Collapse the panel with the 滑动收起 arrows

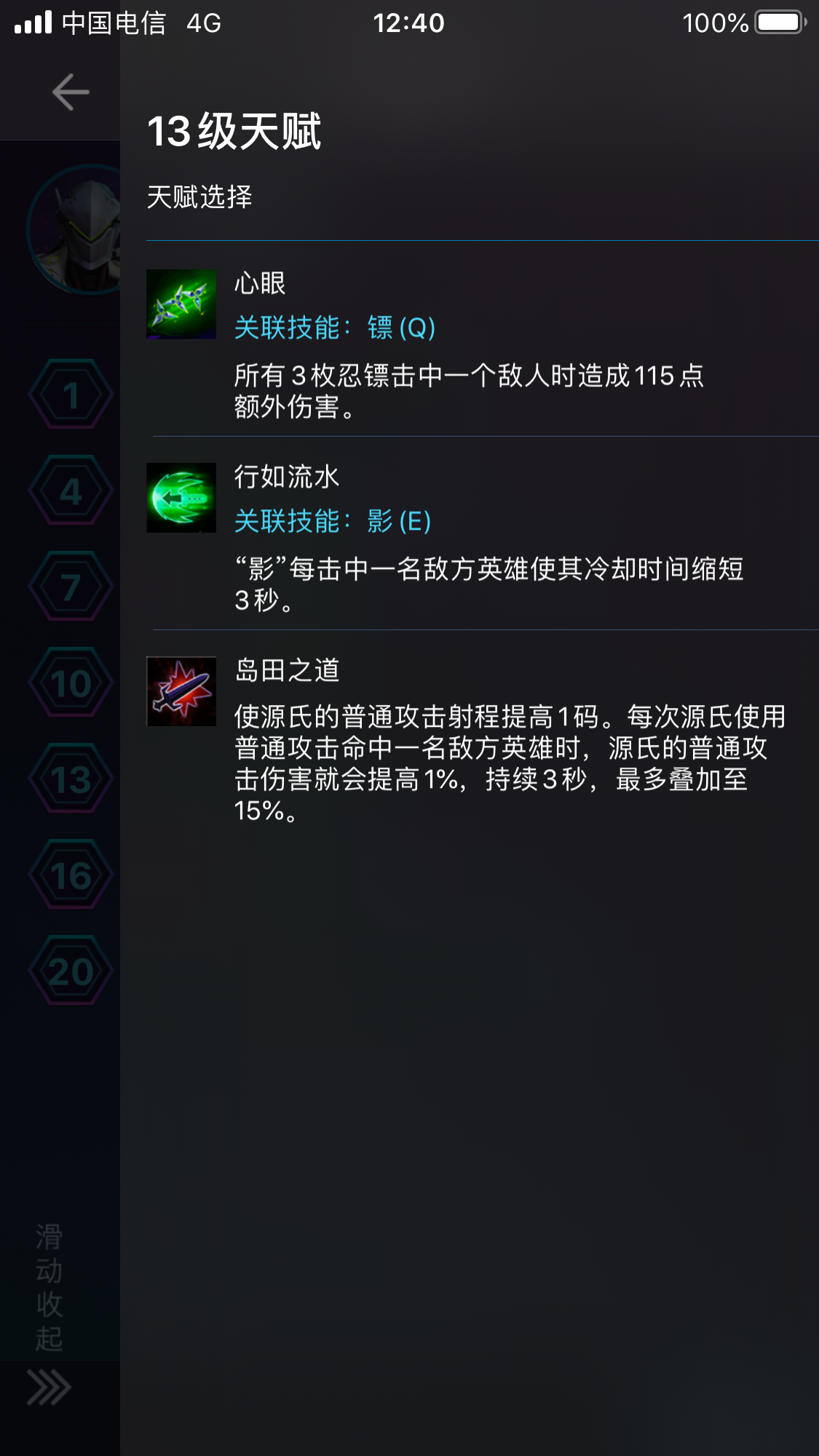tap(49, 1387)
